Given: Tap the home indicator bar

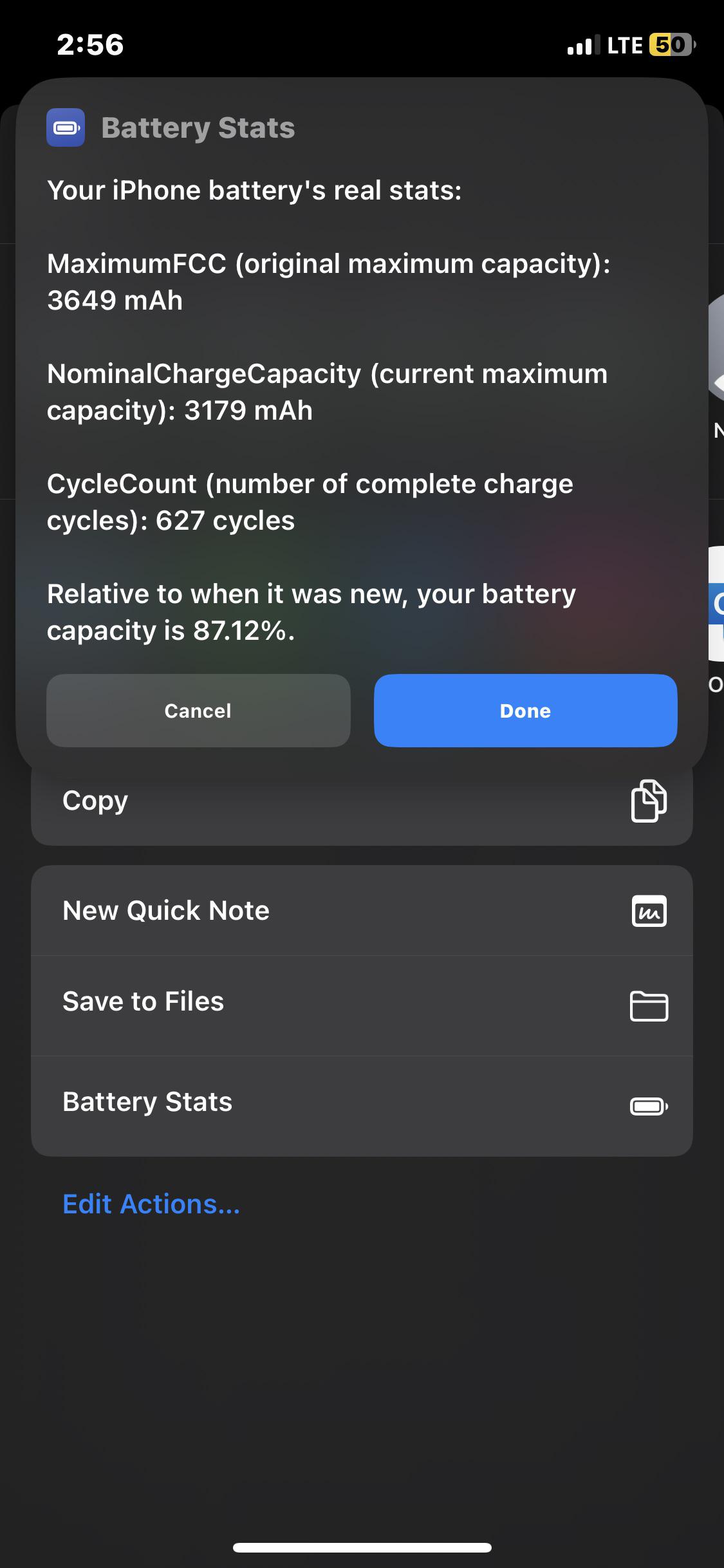Looking at the screenshot, I should [x=362, y=1547].
